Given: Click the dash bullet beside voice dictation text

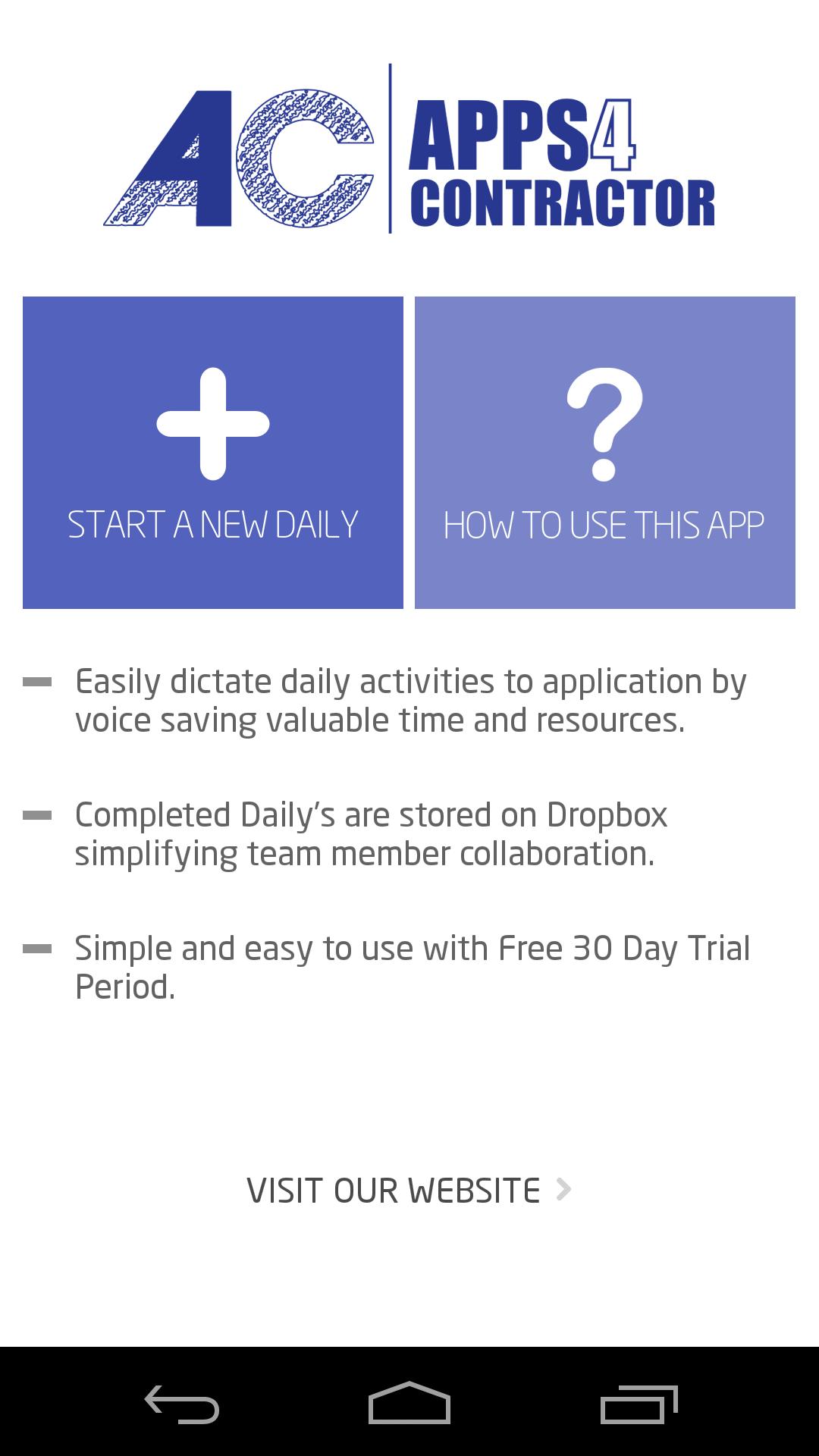Looking at the screenshot, I should coord(36,683).
